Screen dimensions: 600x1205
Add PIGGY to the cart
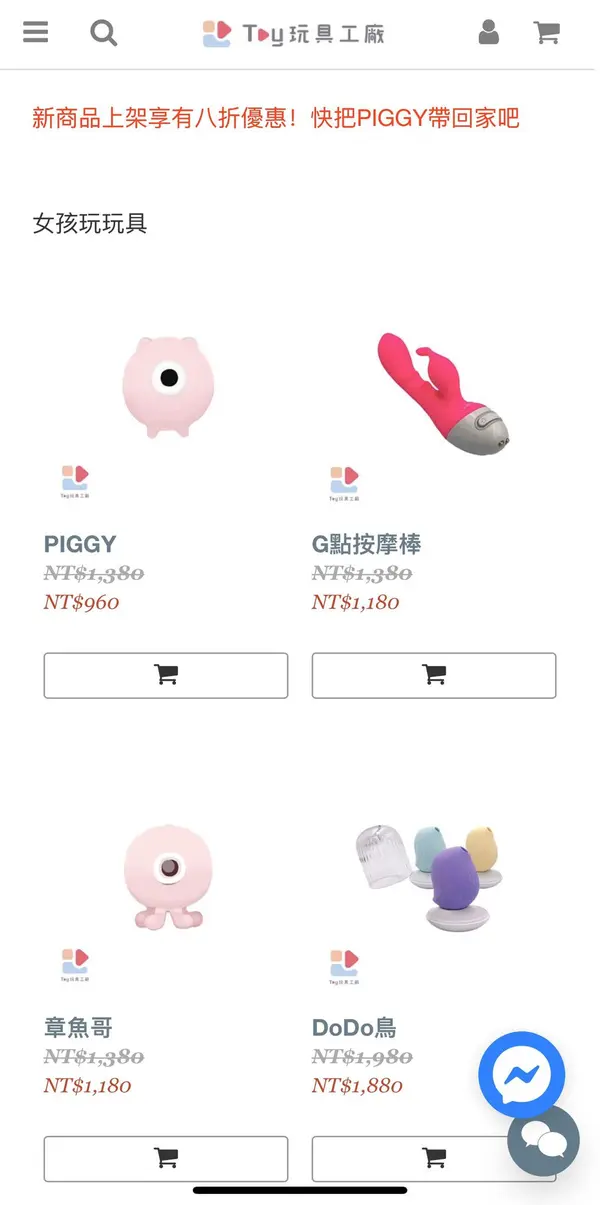[166, 675]
